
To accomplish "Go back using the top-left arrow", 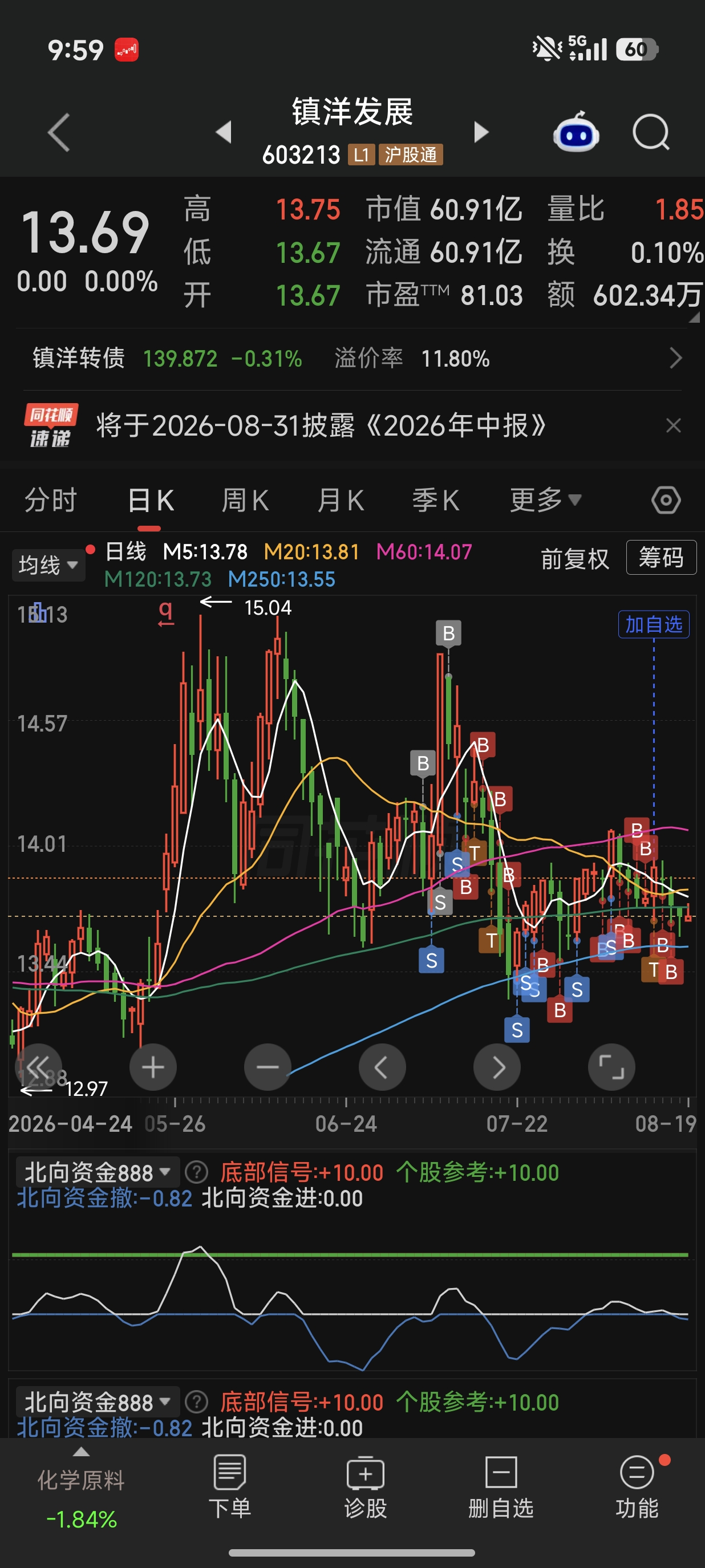I will pos(59,132).
